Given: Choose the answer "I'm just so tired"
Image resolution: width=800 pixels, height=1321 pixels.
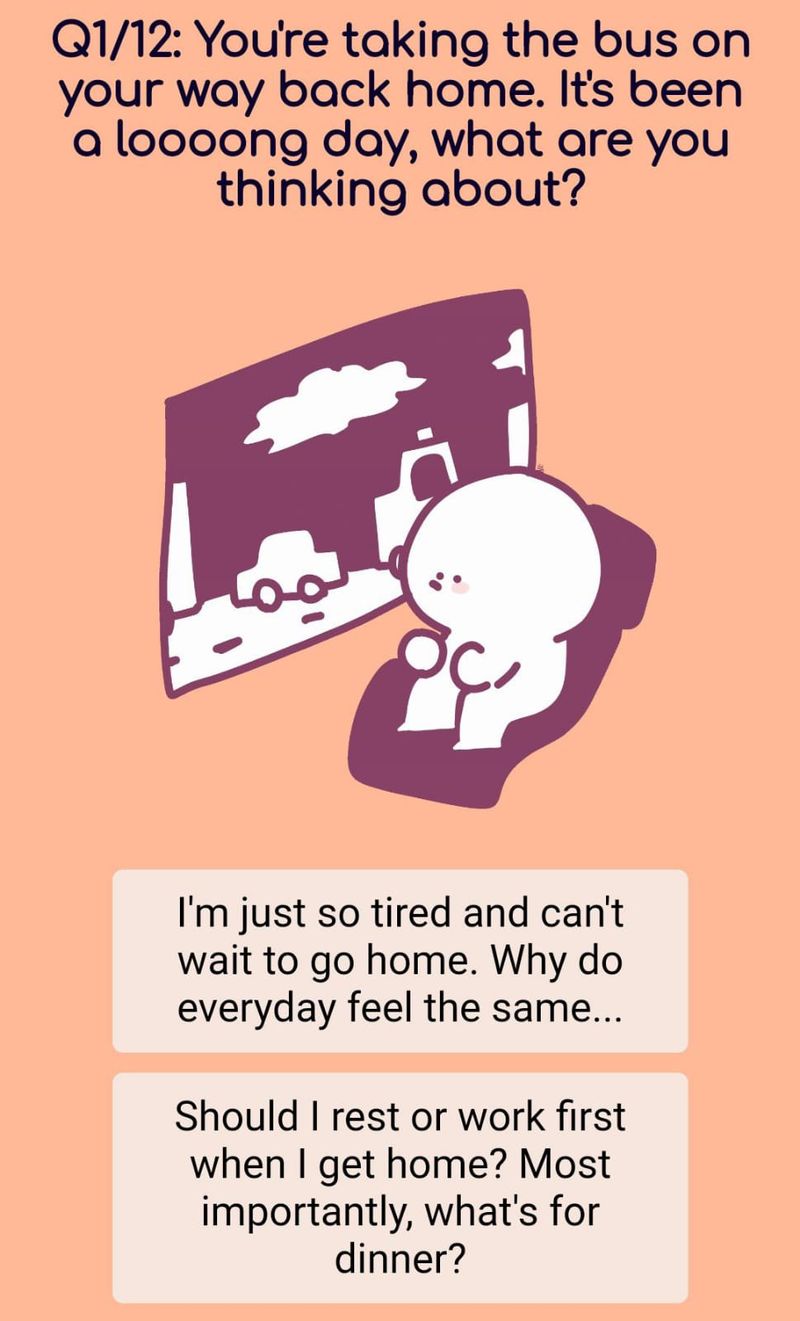Looking at the screenshot, I should [400, 960].
